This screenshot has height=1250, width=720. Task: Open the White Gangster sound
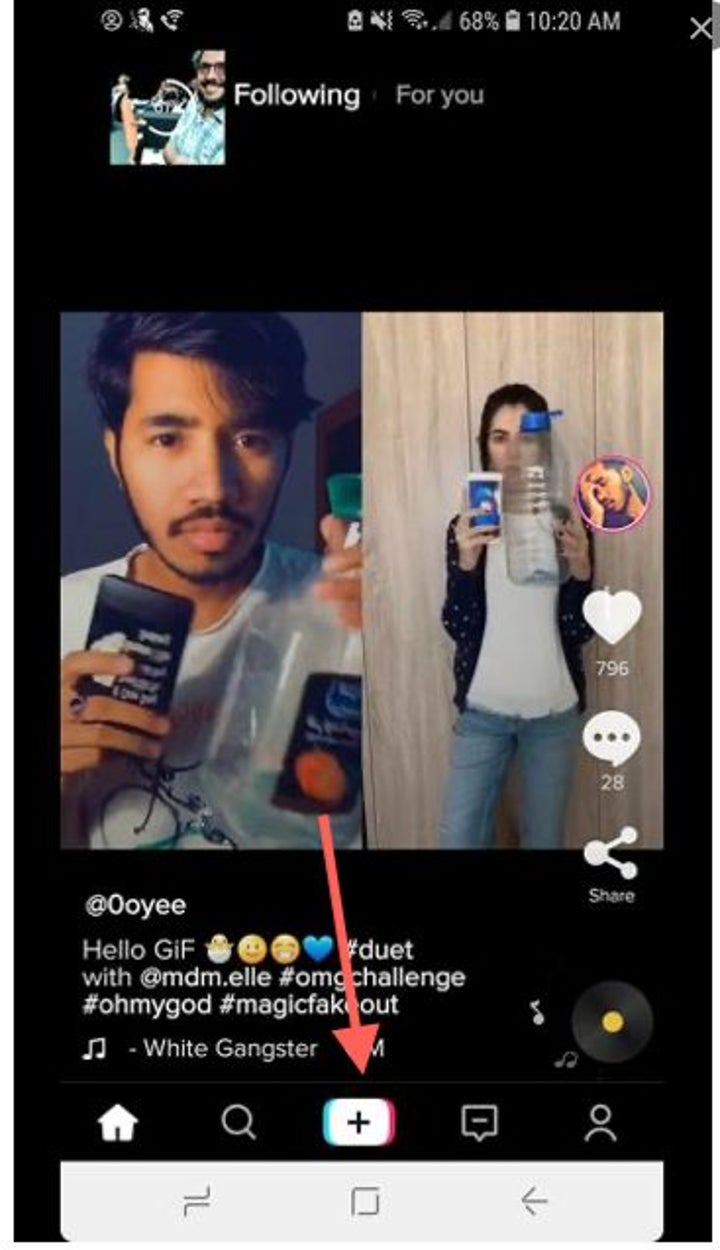230,1049
